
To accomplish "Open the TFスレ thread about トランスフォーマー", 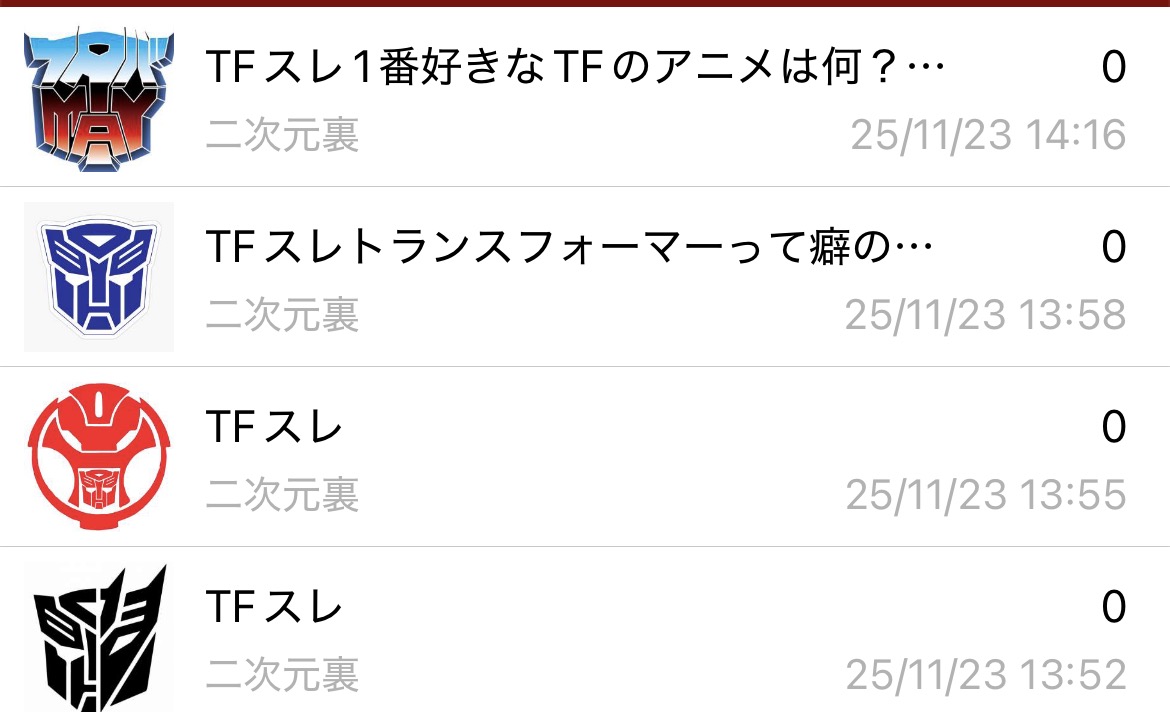I will (570, 248).
